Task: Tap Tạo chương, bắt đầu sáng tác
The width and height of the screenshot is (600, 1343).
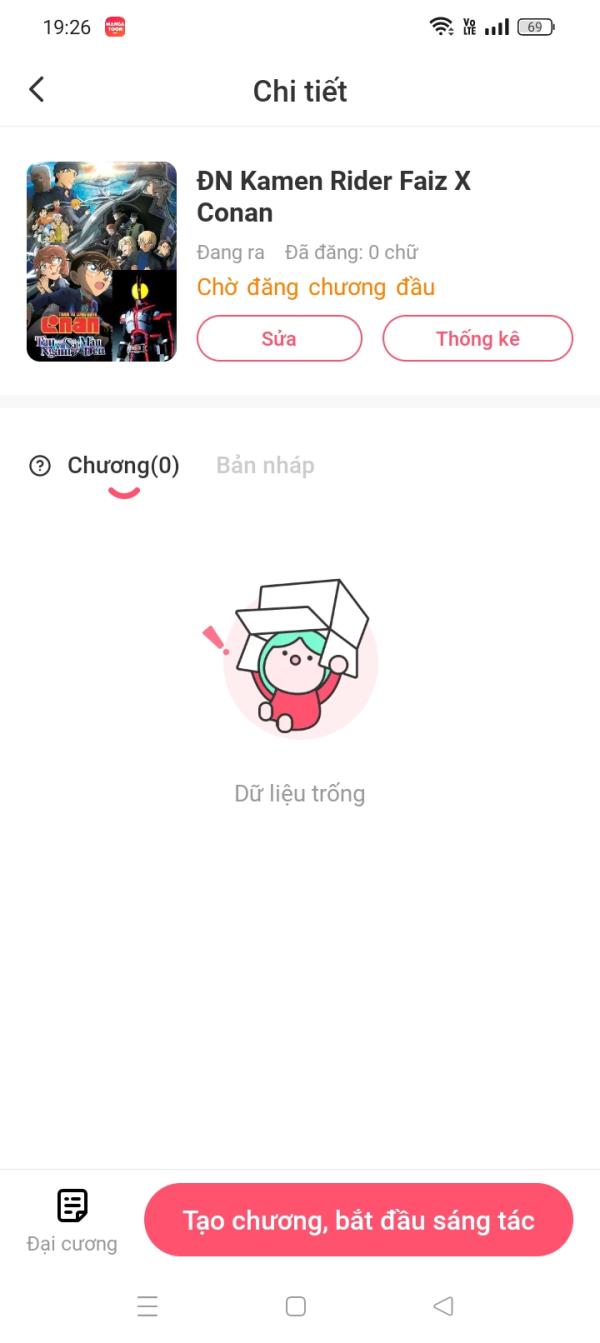Action: click(358, 1220)
